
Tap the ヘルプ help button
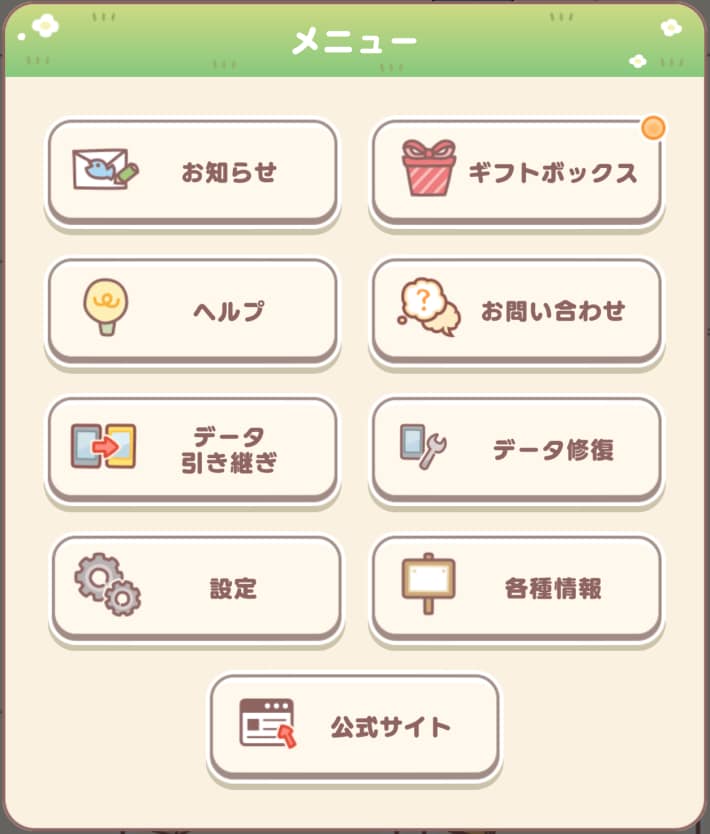pos(192,310)
